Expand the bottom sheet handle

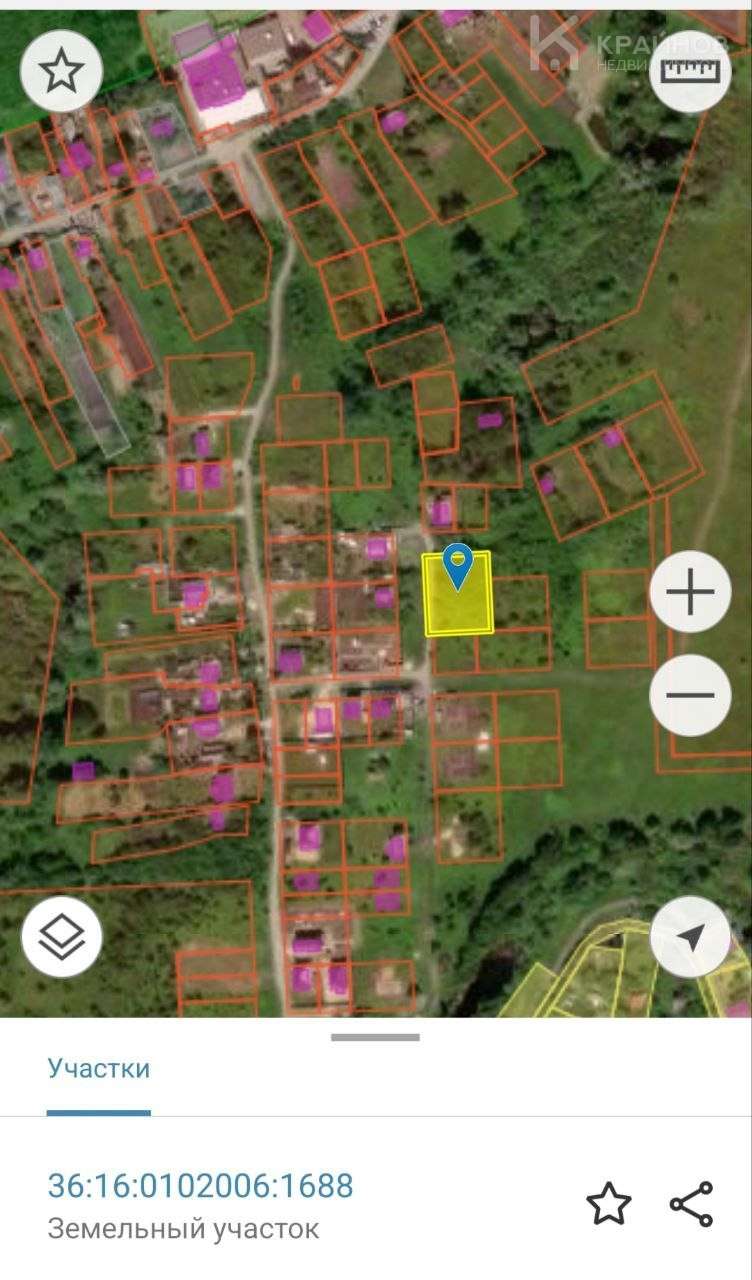pyautogui.click(x=375, y=1037)
